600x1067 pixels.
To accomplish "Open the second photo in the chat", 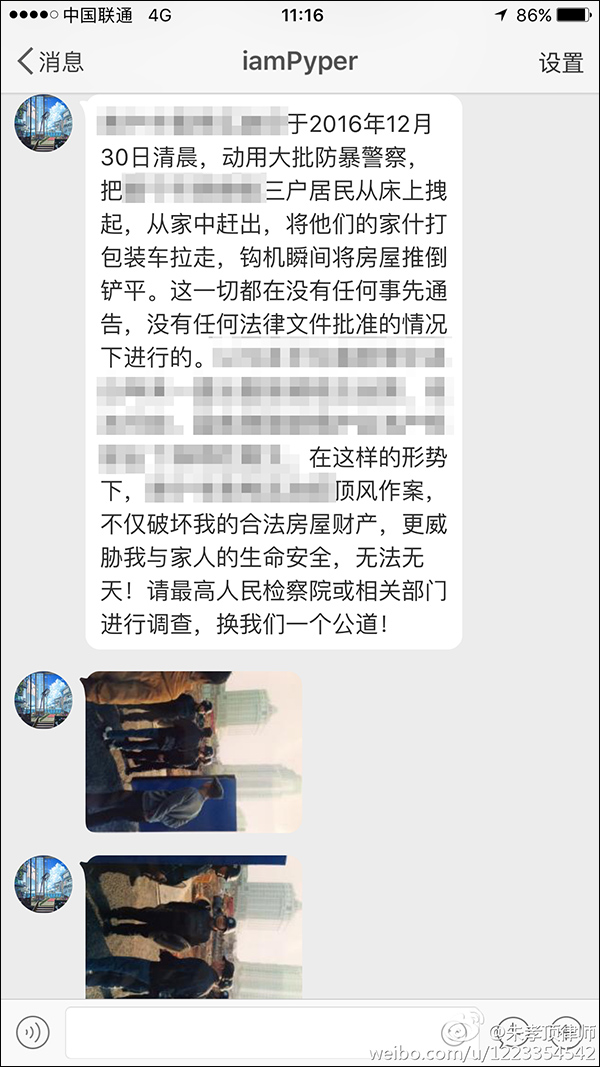I will [x=193, y=925].
